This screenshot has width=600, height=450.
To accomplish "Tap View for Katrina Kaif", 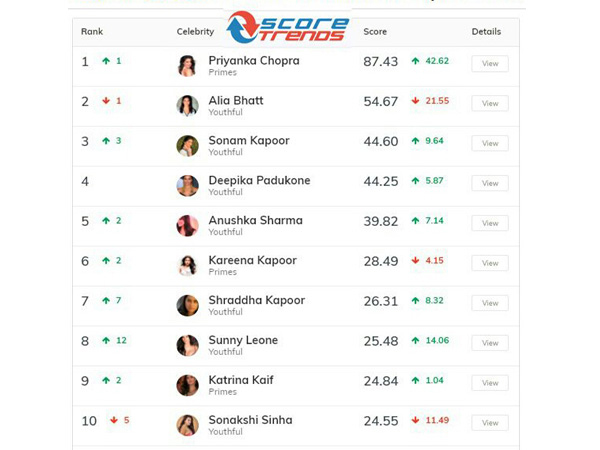I will (490, 383).
